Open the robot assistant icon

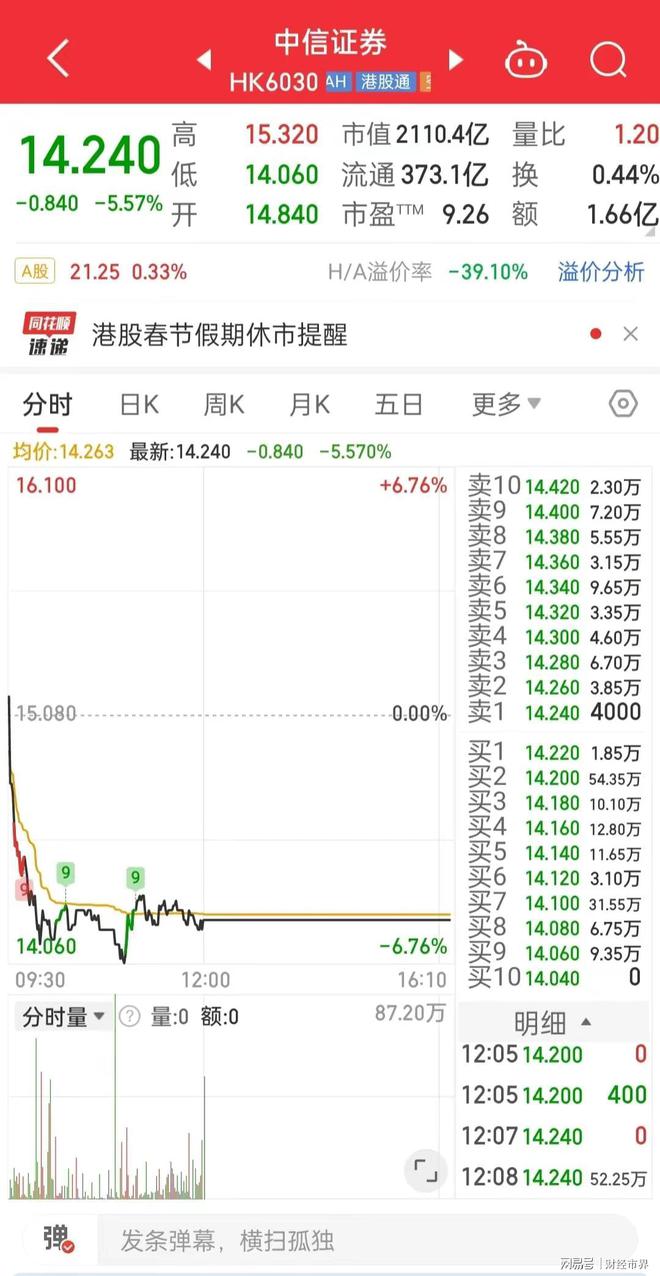tap(526, 59)
